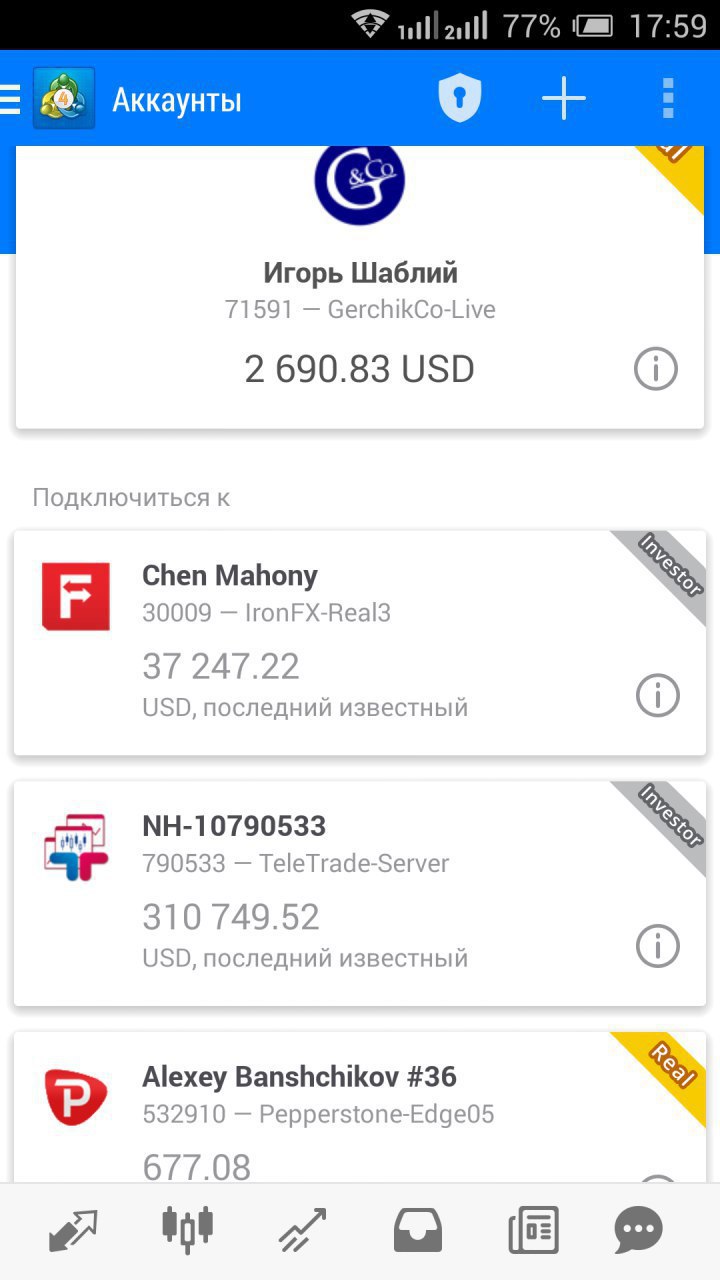Viewport: 720px width, 1280px height.
Task: Open the trade tab with trend arrow
Action: point(303,1230)
